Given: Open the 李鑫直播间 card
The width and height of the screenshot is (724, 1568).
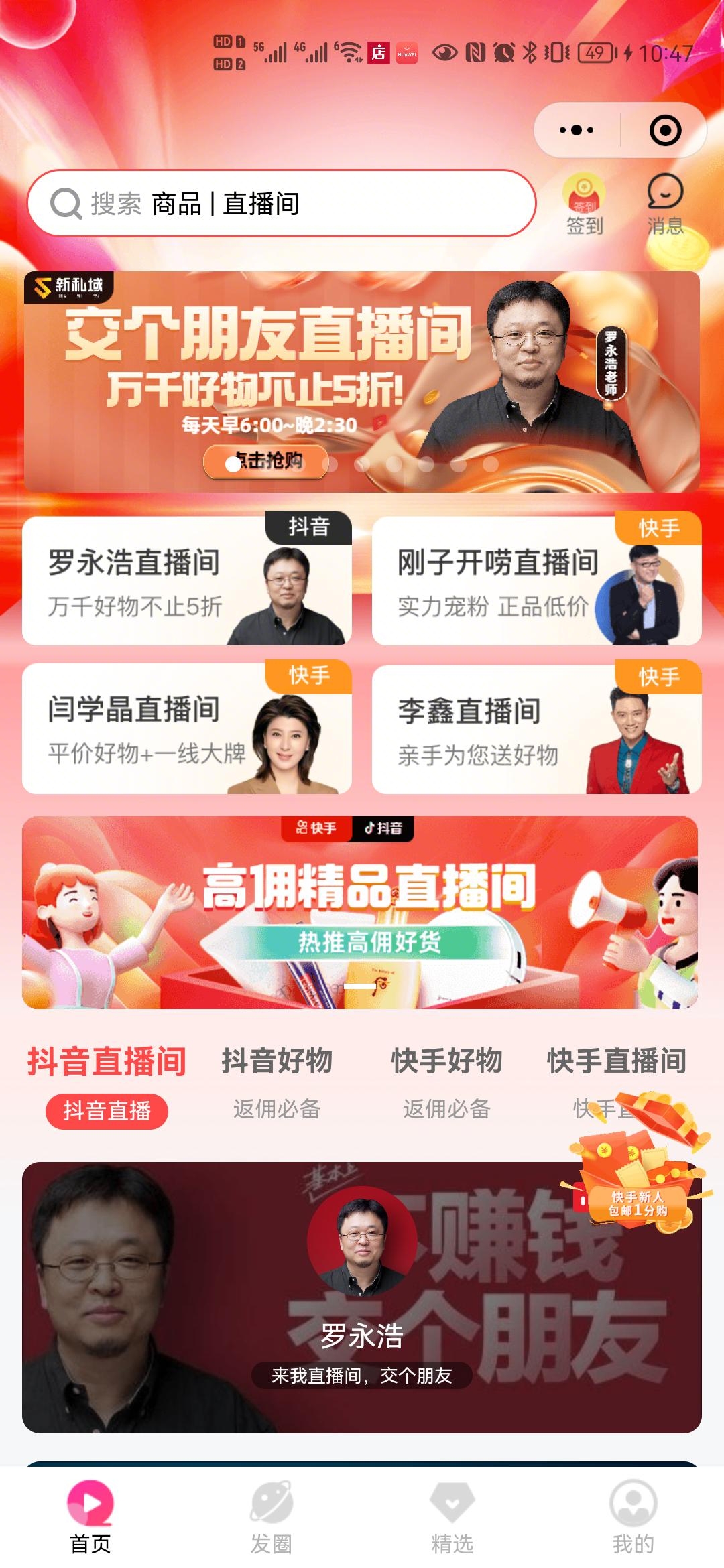Looking at the screenshot, I should (536, 728).
